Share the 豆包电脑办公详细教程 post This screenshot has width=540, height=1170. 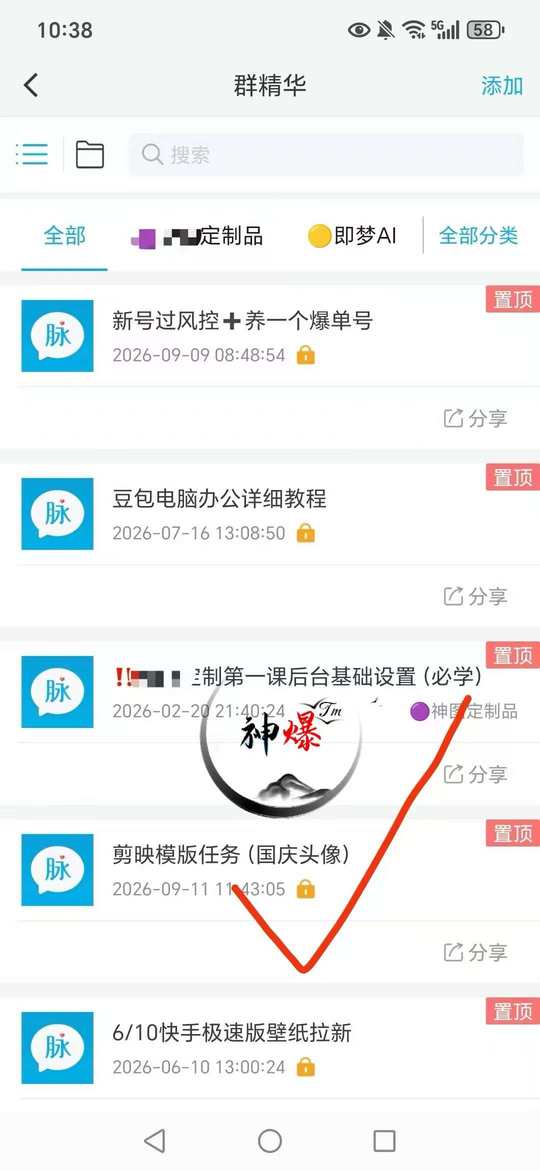tap(476, 596)
